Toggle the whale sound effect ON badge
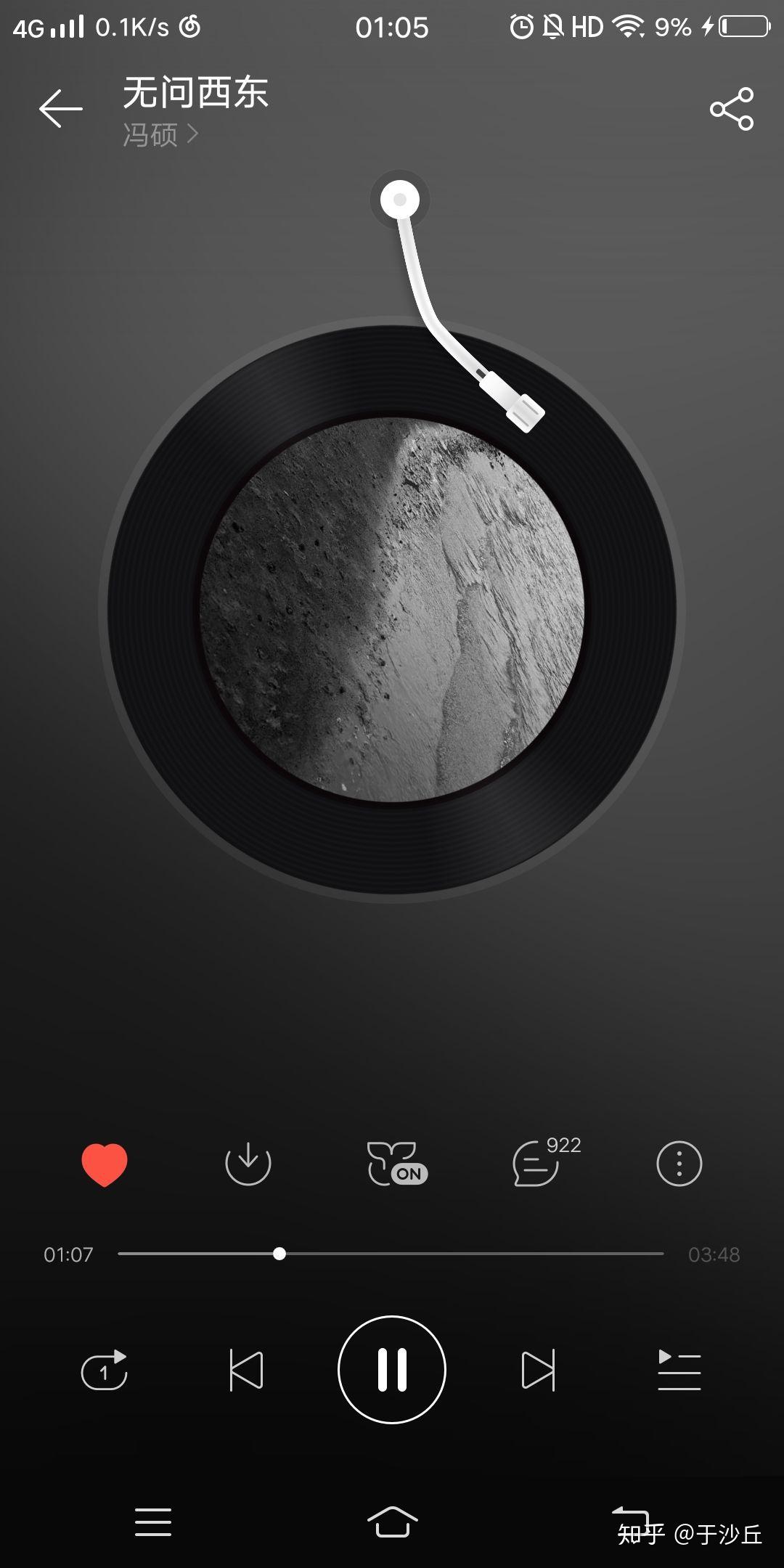The image size is (784, 1568). [x=396, y=1164]
